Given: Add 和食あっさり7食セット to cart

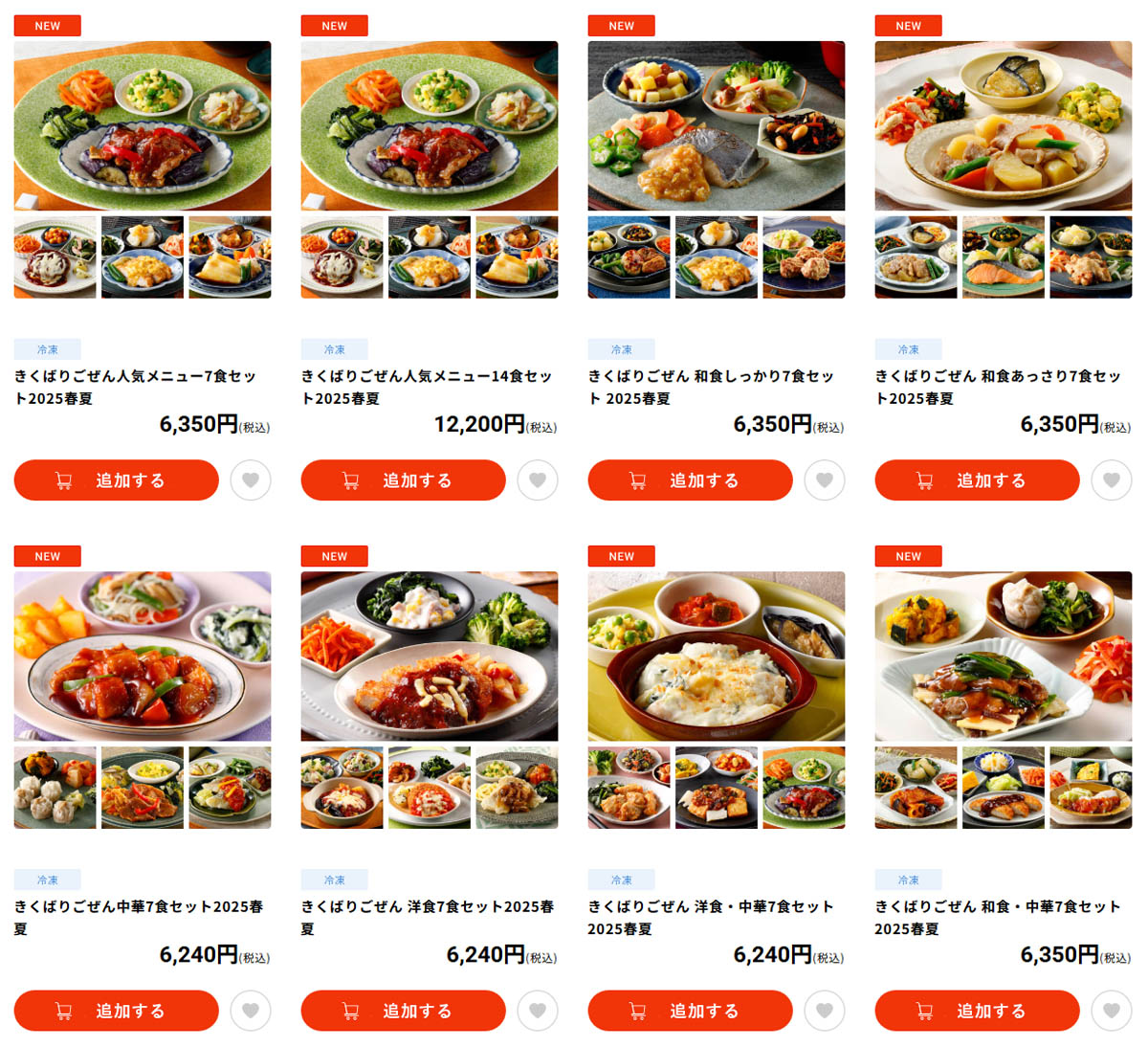Looking at the screenshot, I should (x=977, y=480).
